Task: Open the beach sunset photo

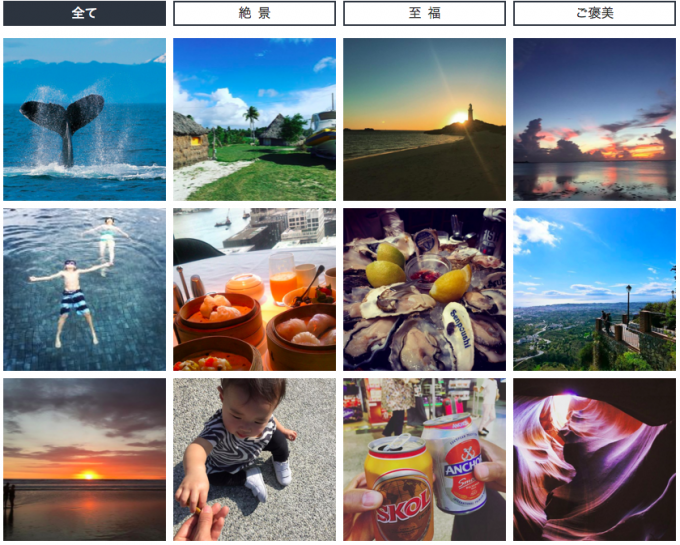Action: point(84,459)
